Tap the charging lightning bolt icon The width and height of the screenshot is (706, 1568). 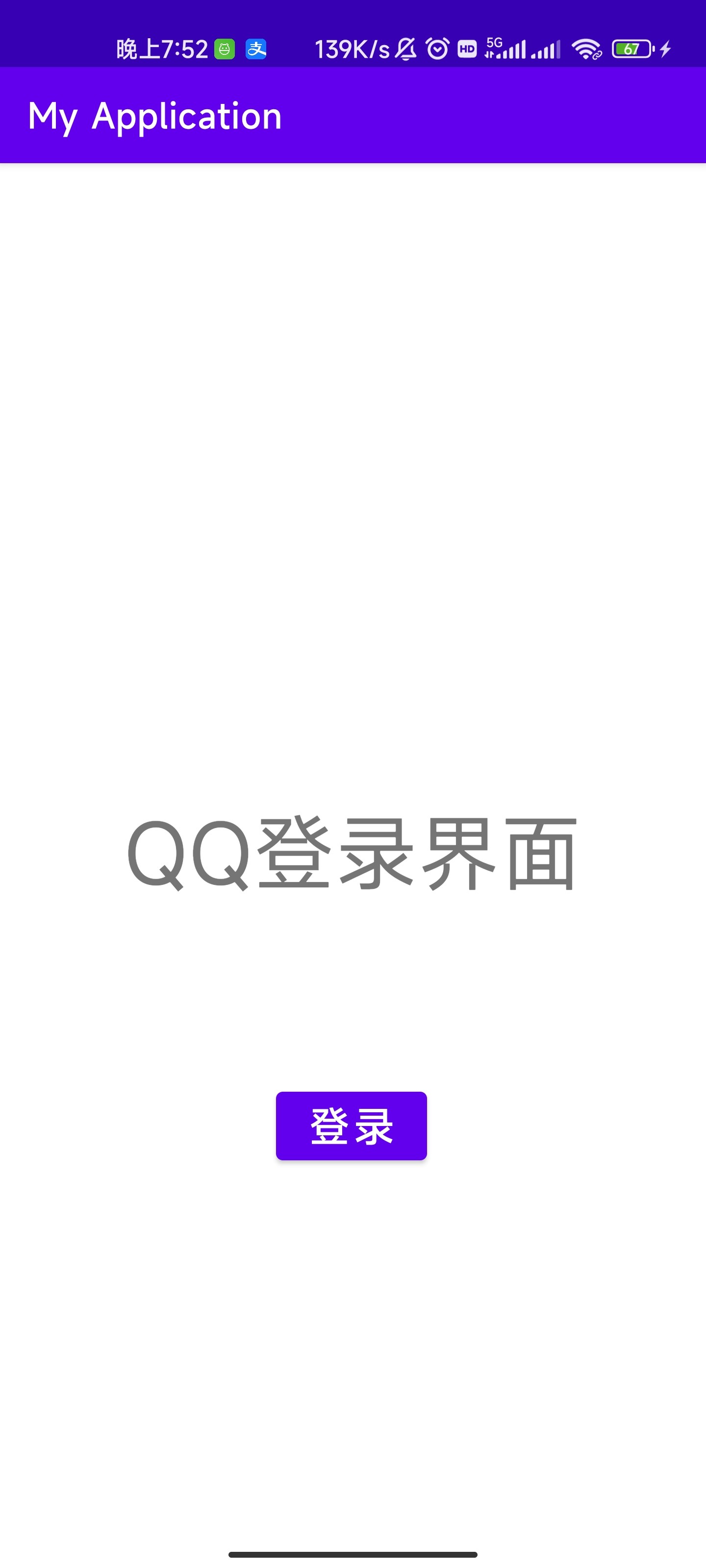[x=666, y=49]
